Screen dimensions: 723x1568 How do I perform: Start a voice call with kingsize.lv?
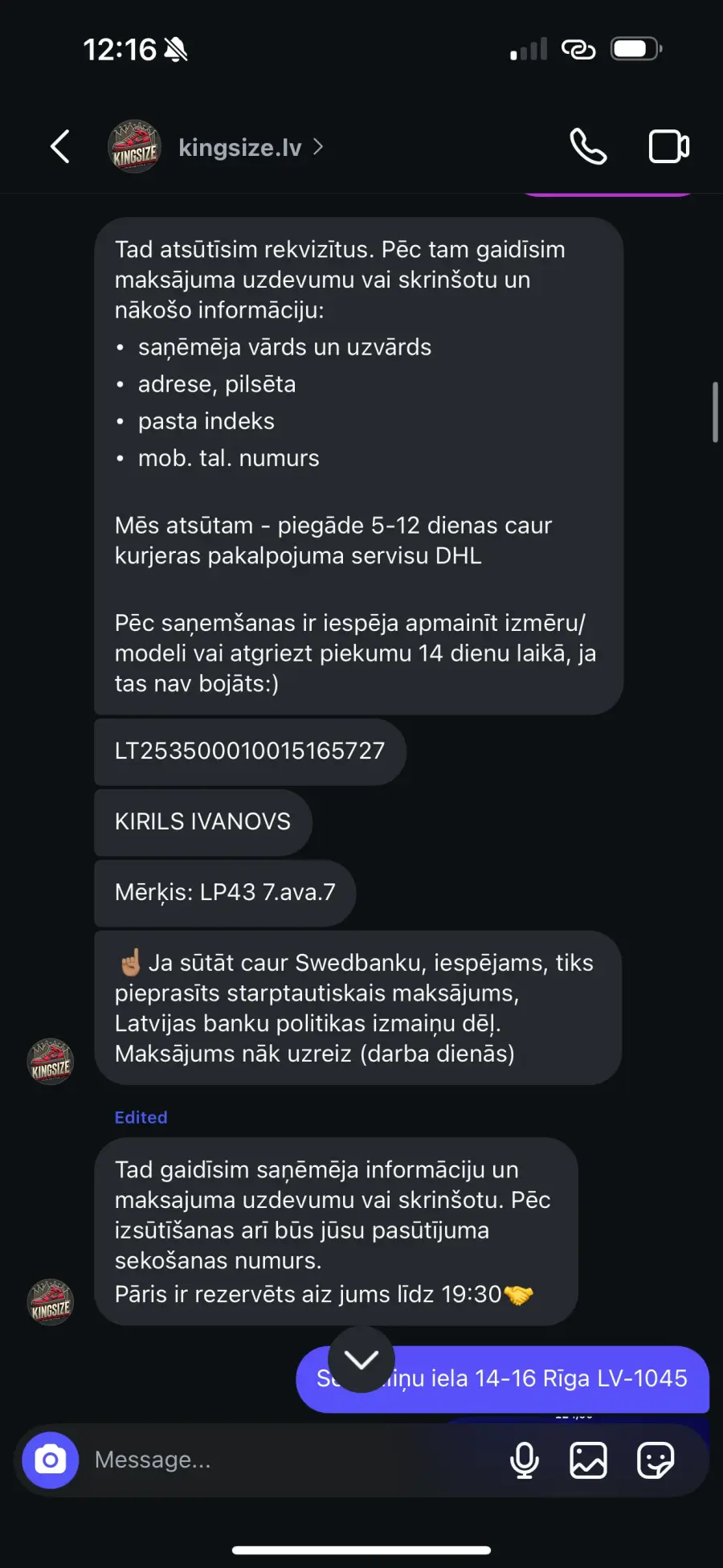pos(588,146)
